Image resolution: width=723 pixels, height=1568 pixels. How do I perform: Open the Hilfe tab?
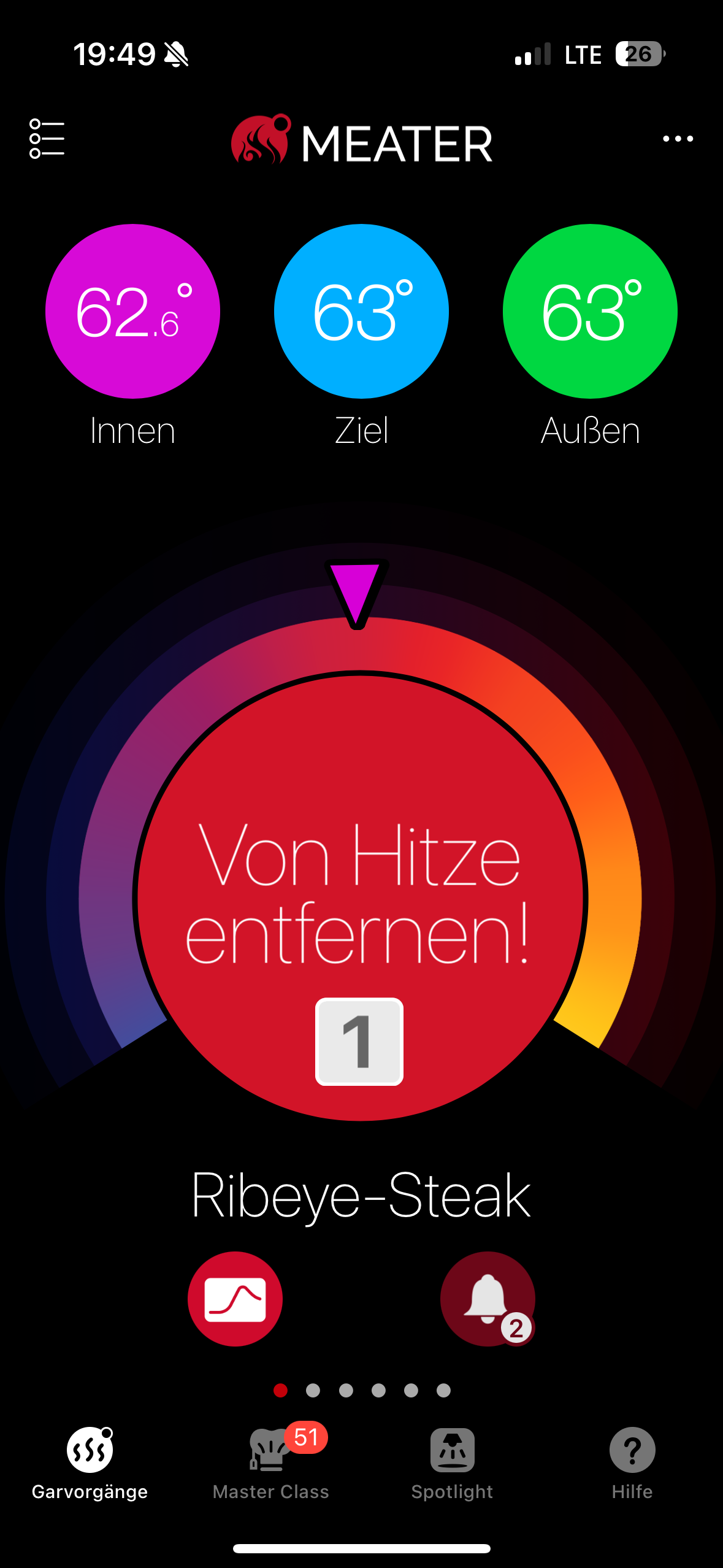click(632, 1462)
